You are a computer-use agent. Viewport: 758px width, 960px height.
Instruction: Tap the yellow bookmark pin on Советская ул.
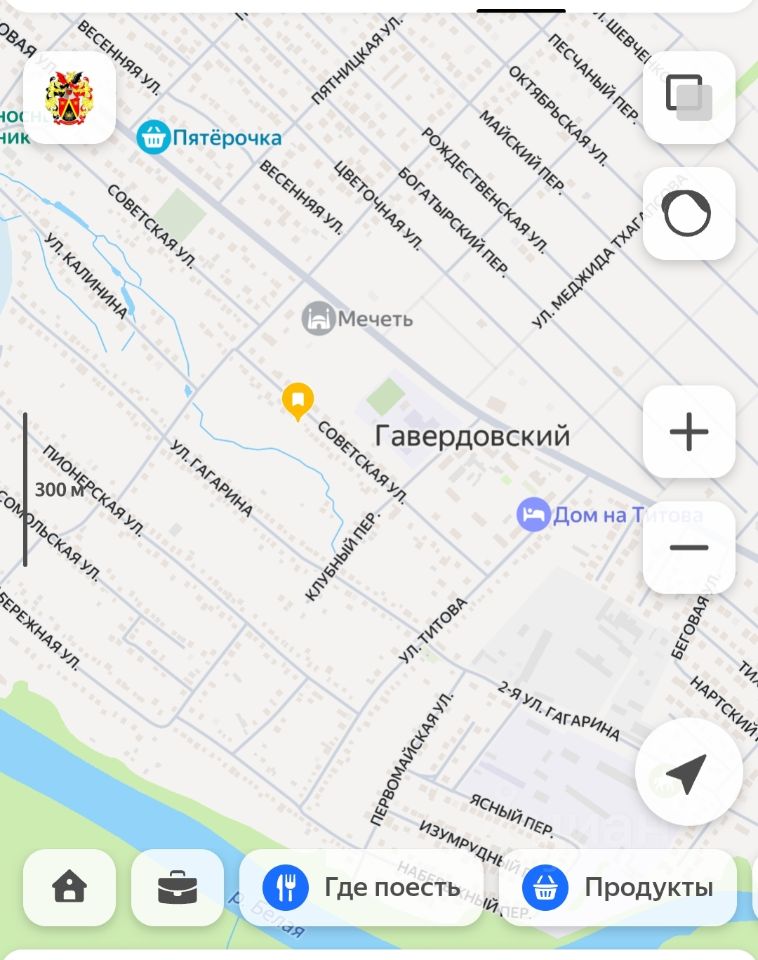pos(297,401)
